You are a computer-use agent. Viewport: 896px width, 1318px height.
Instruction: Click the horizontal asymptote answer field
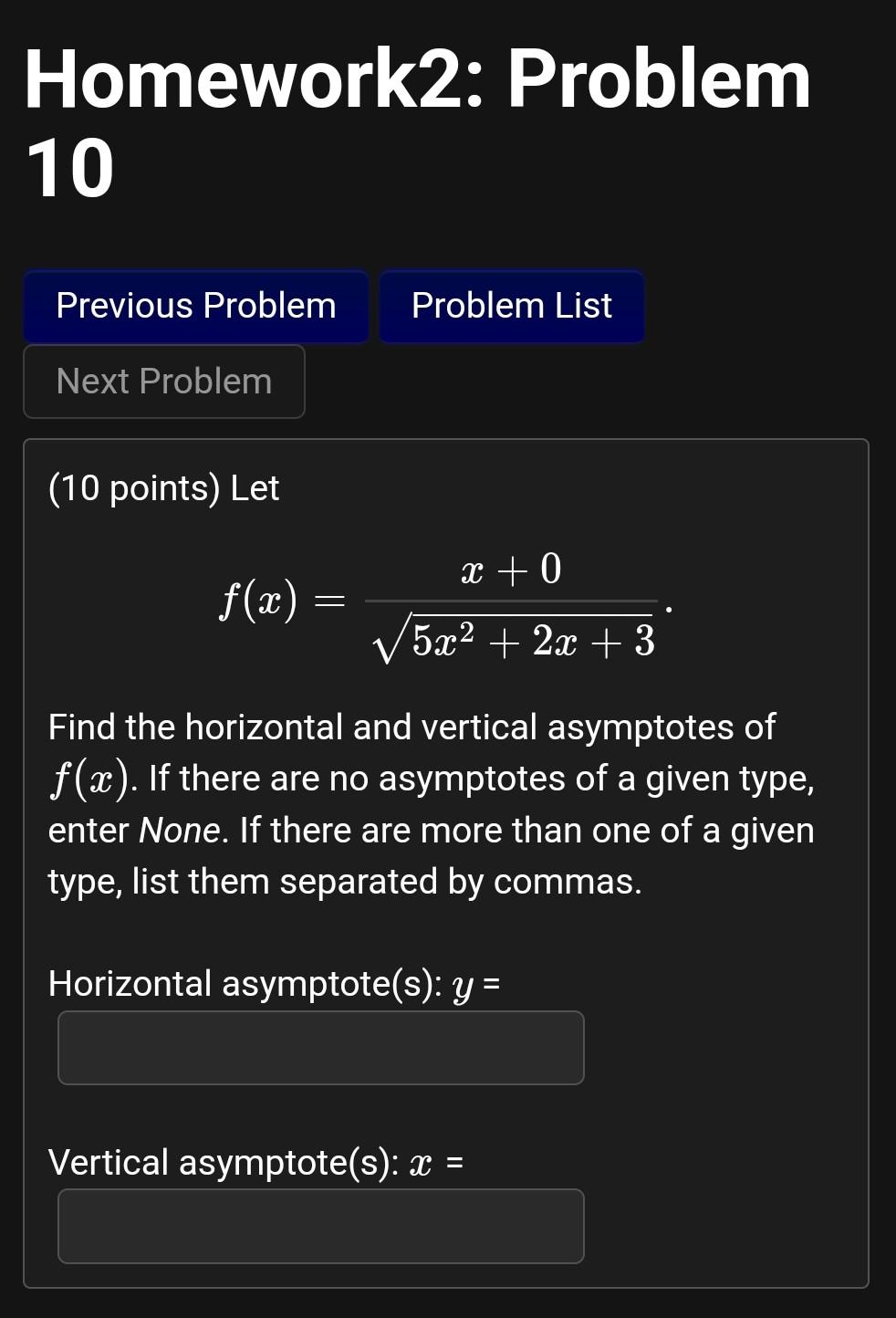pyautogui.click(x=321, y=1048)
